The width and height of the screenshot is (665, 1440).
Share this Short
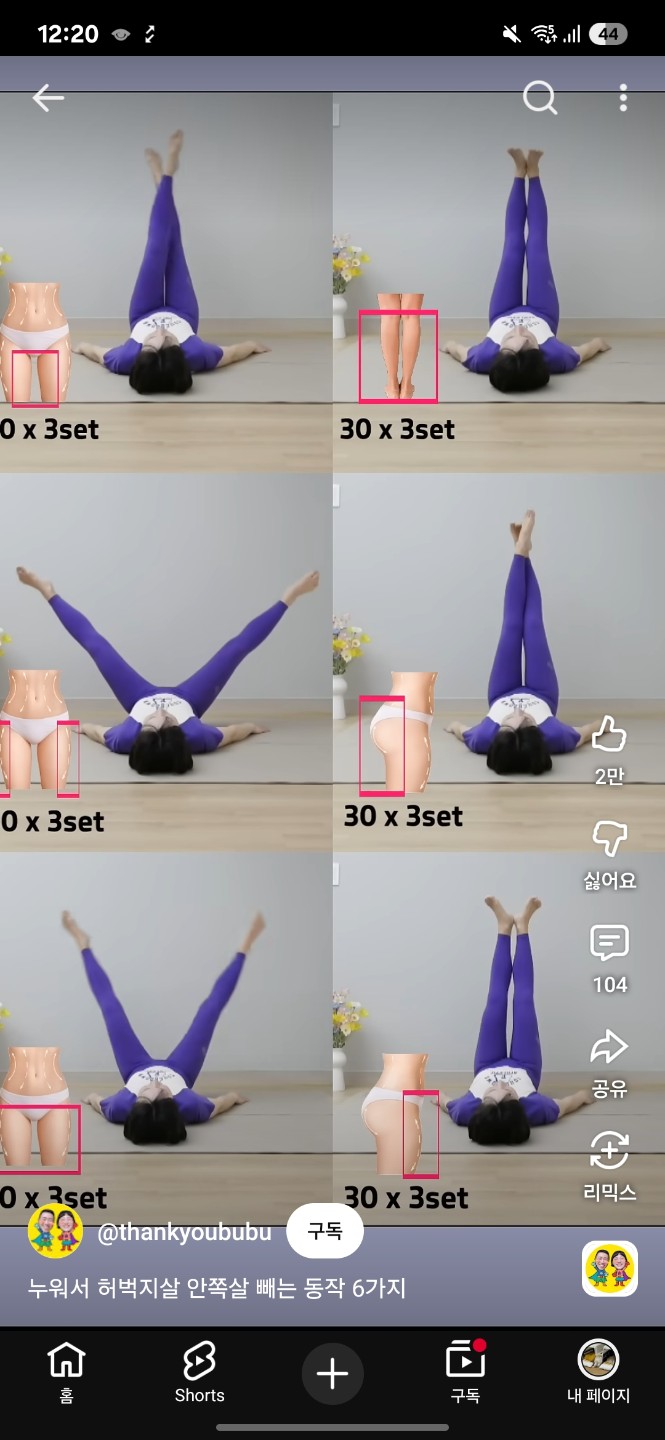click(x=609, y=1048)
